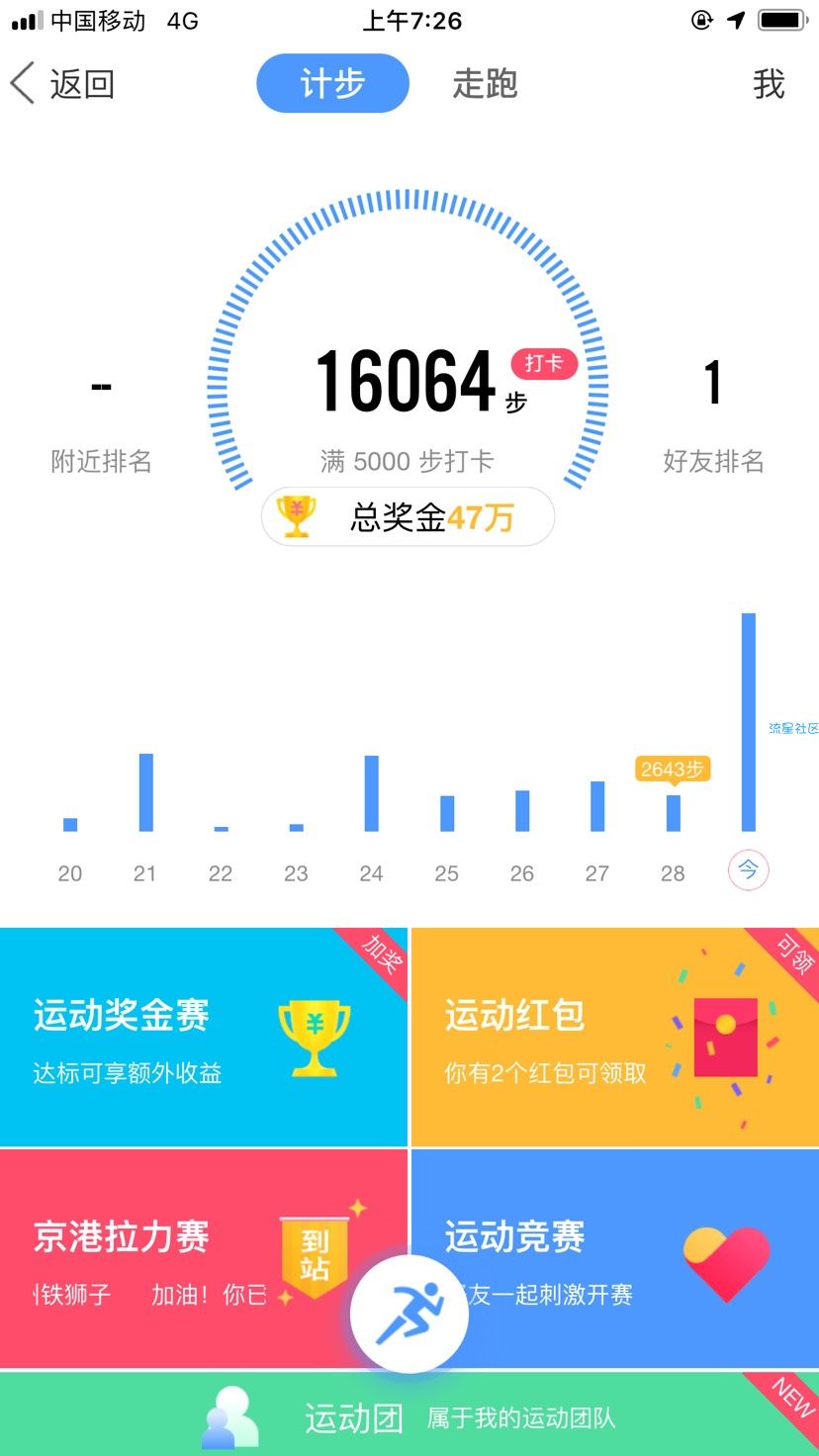
Task: Go back with the 返回 button
Action: (x=63, y=84)
